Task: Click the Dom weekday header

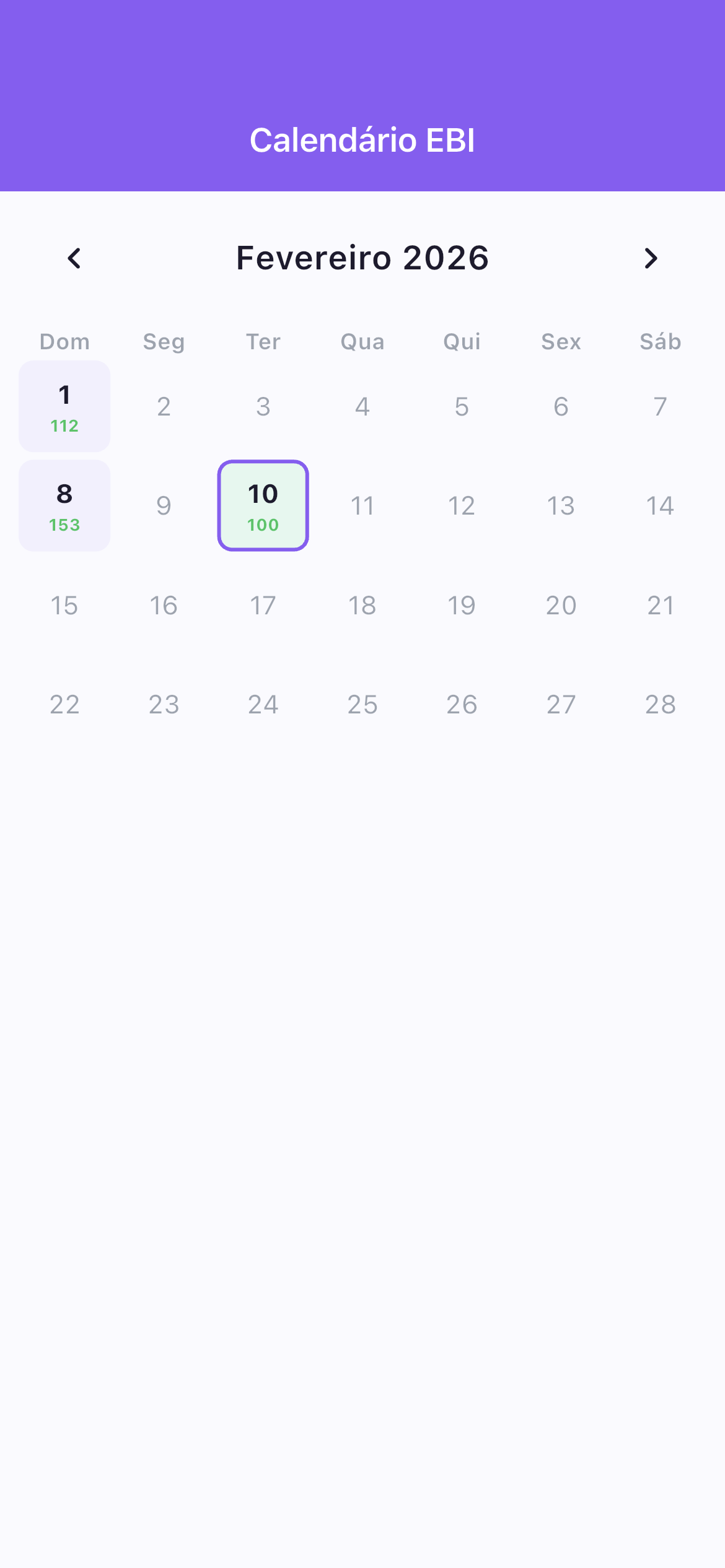Action: coord(64,341)
